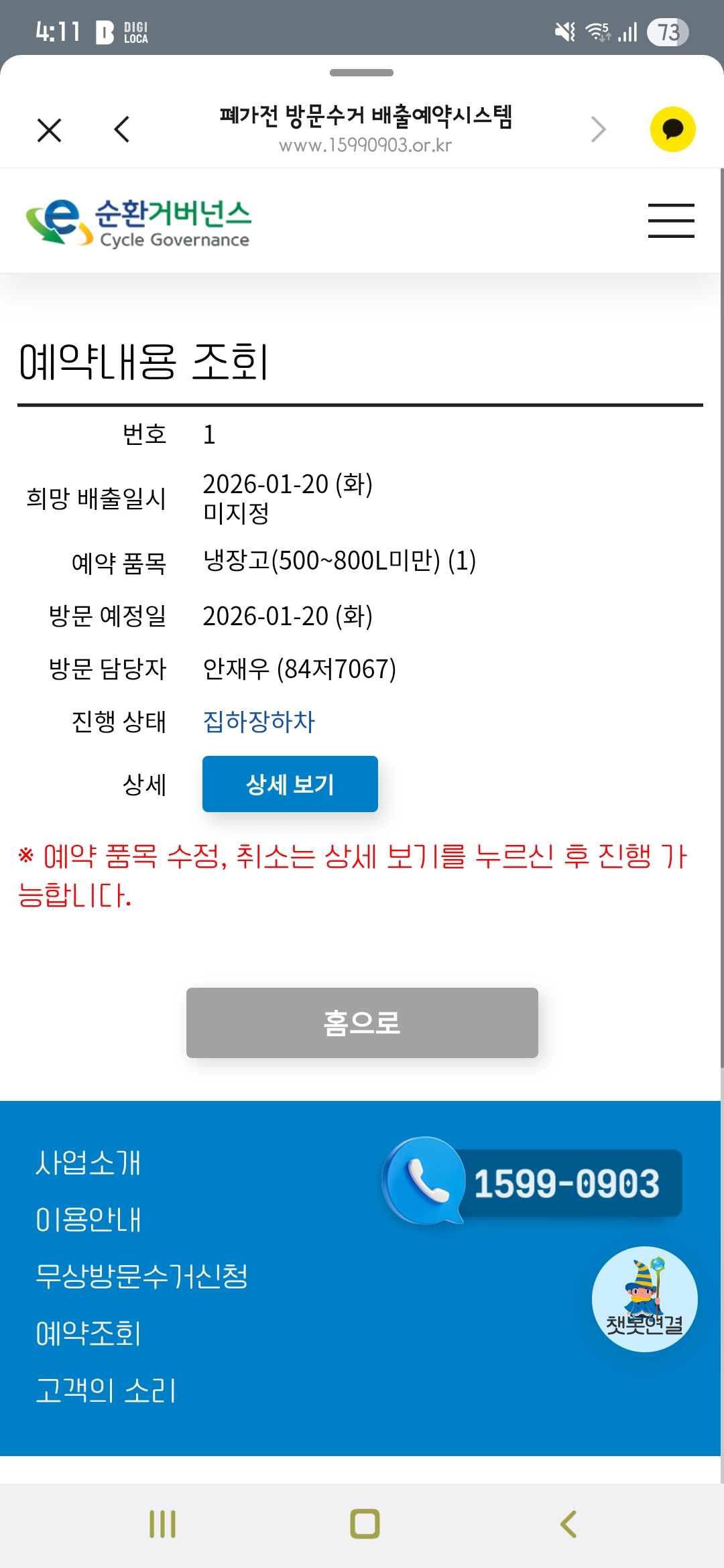Tap the 홈으로 button
Screen dimensions: 724x1568
click(x=362, y=1023)
